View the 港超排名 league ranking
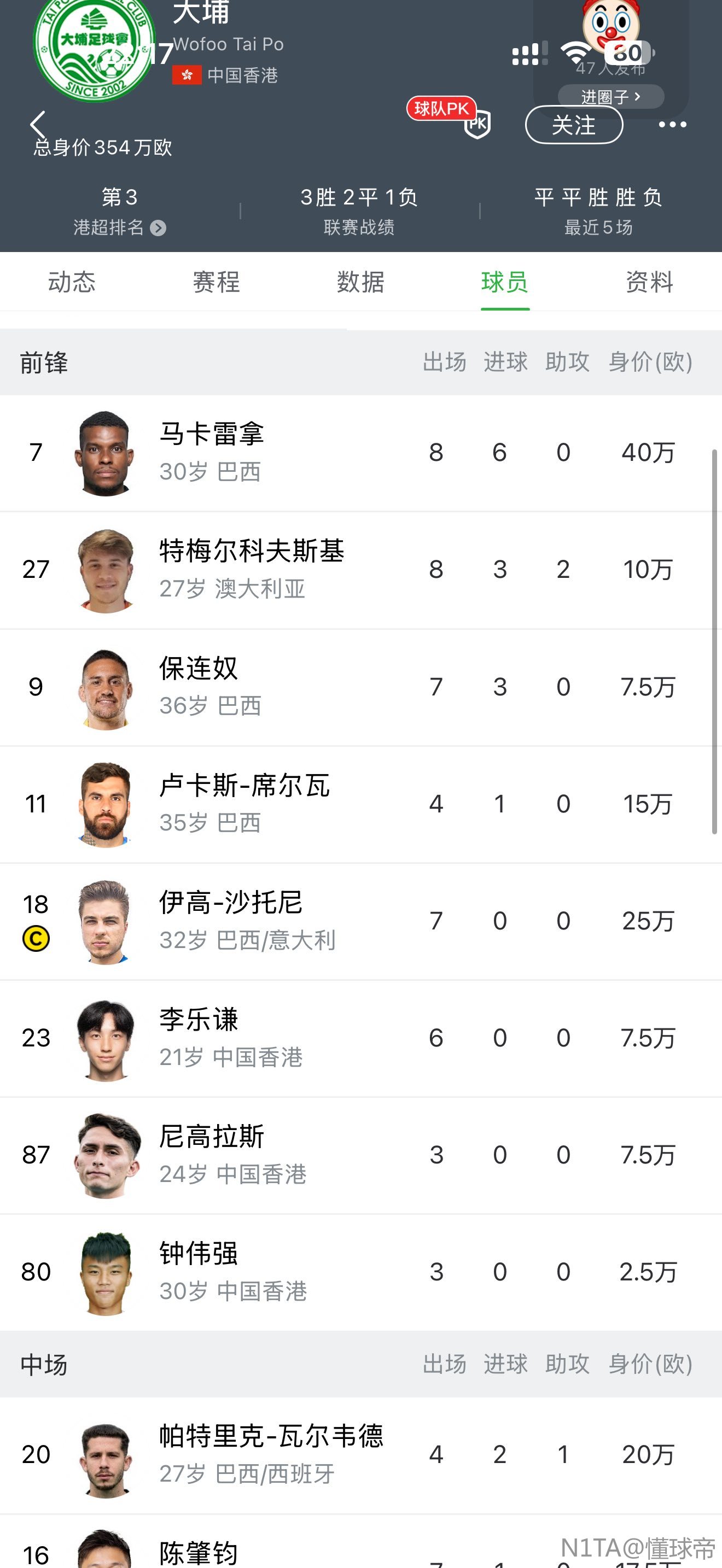 [x=119, y=227]
